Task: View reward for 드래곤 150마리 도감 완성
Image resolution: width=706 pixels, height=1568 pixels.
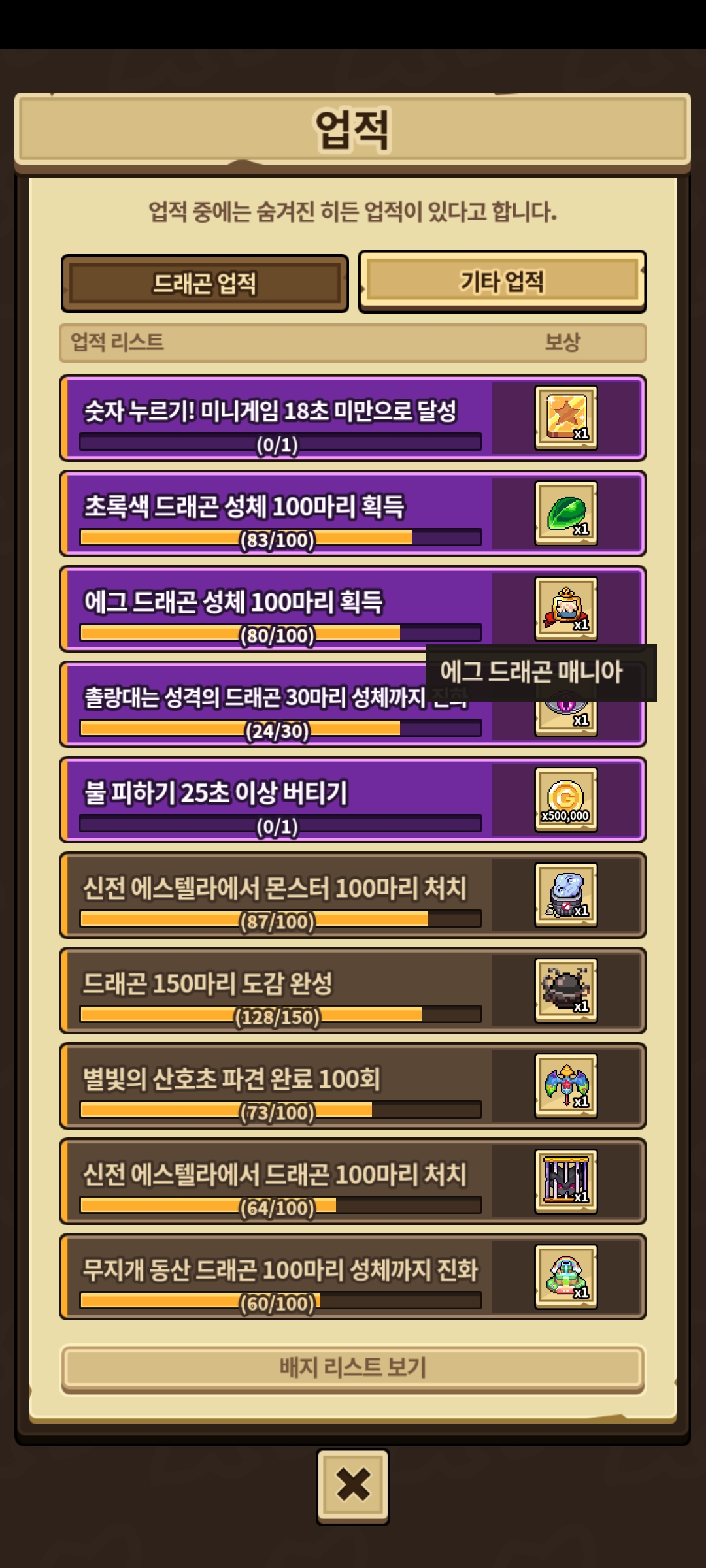Action: 566,990
